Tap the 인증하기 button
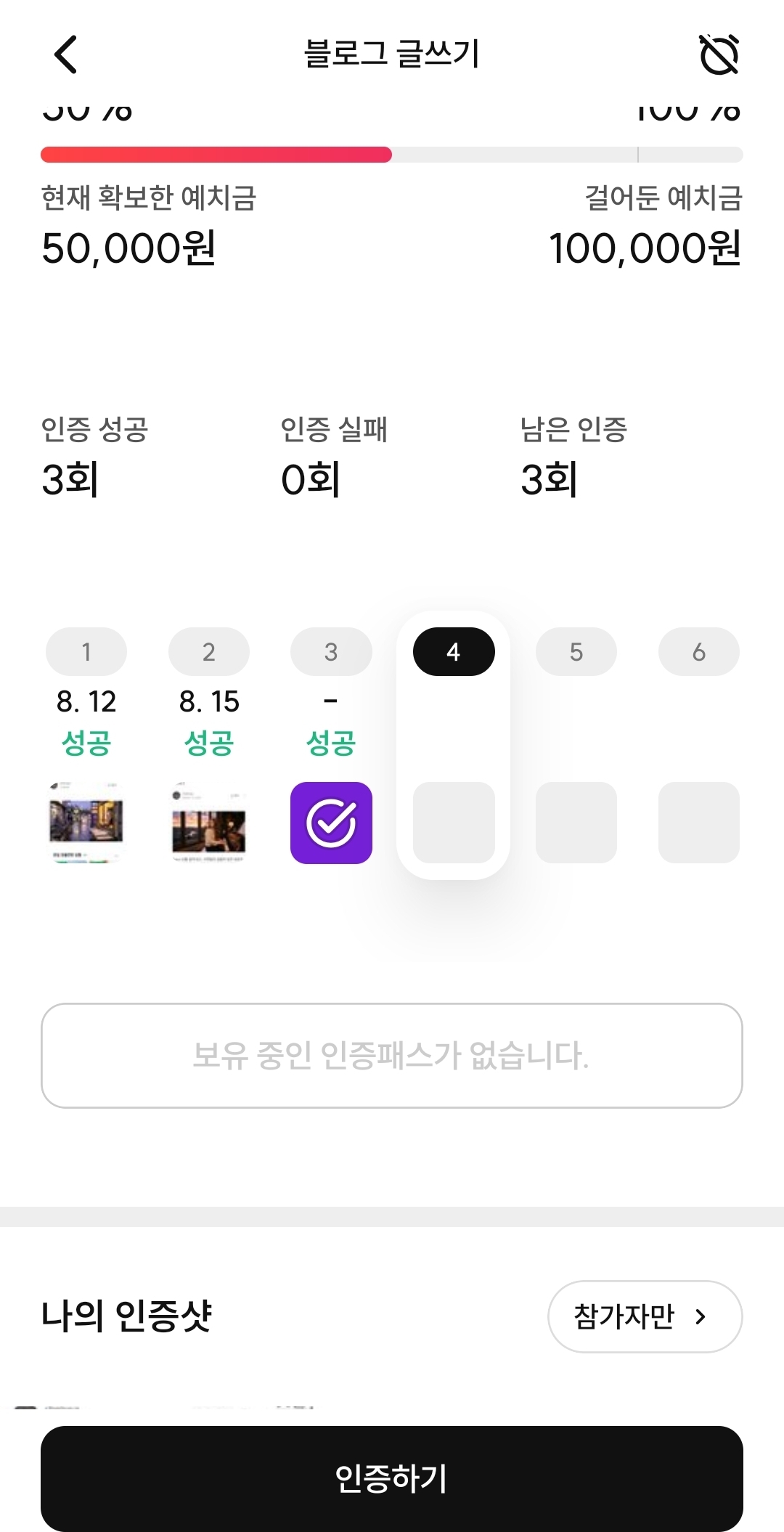784x1532 pixels. click(392, 1478)
